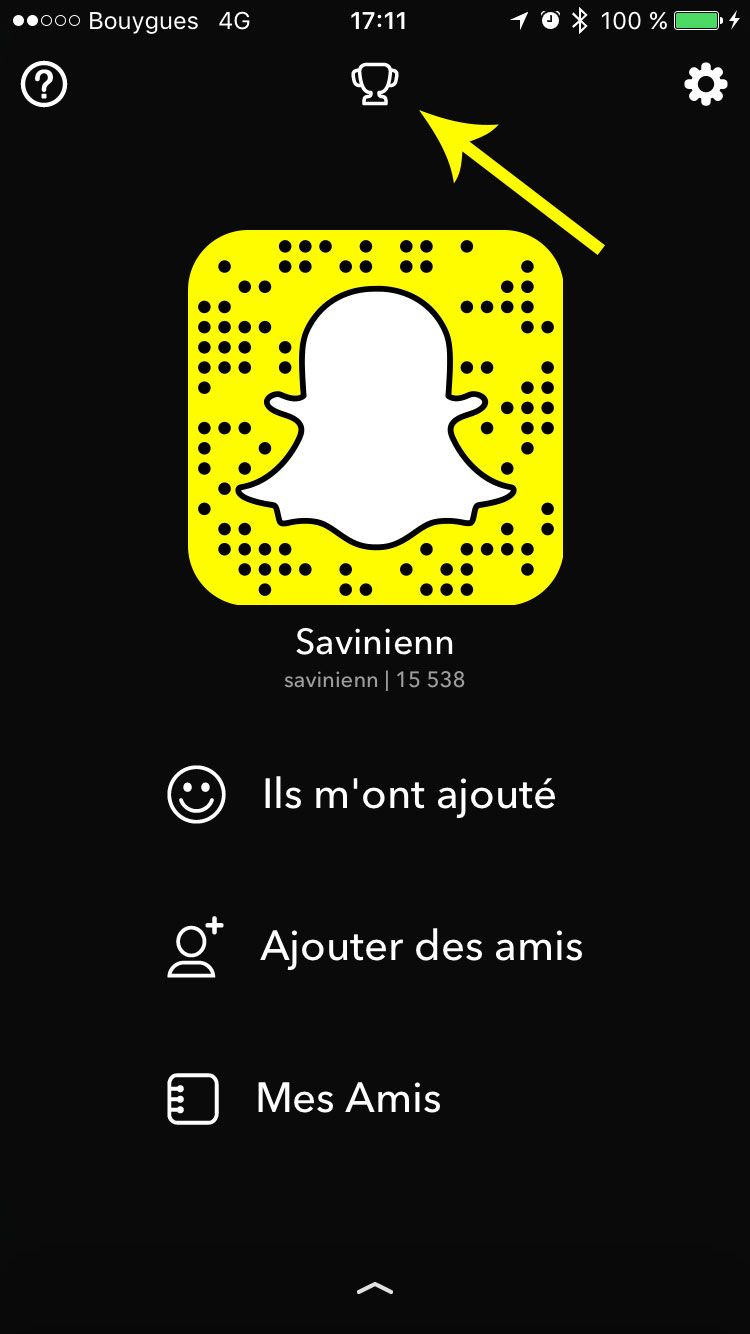
Task: Tap the up chevron to close profile
Action: (x=375, y=1289)
